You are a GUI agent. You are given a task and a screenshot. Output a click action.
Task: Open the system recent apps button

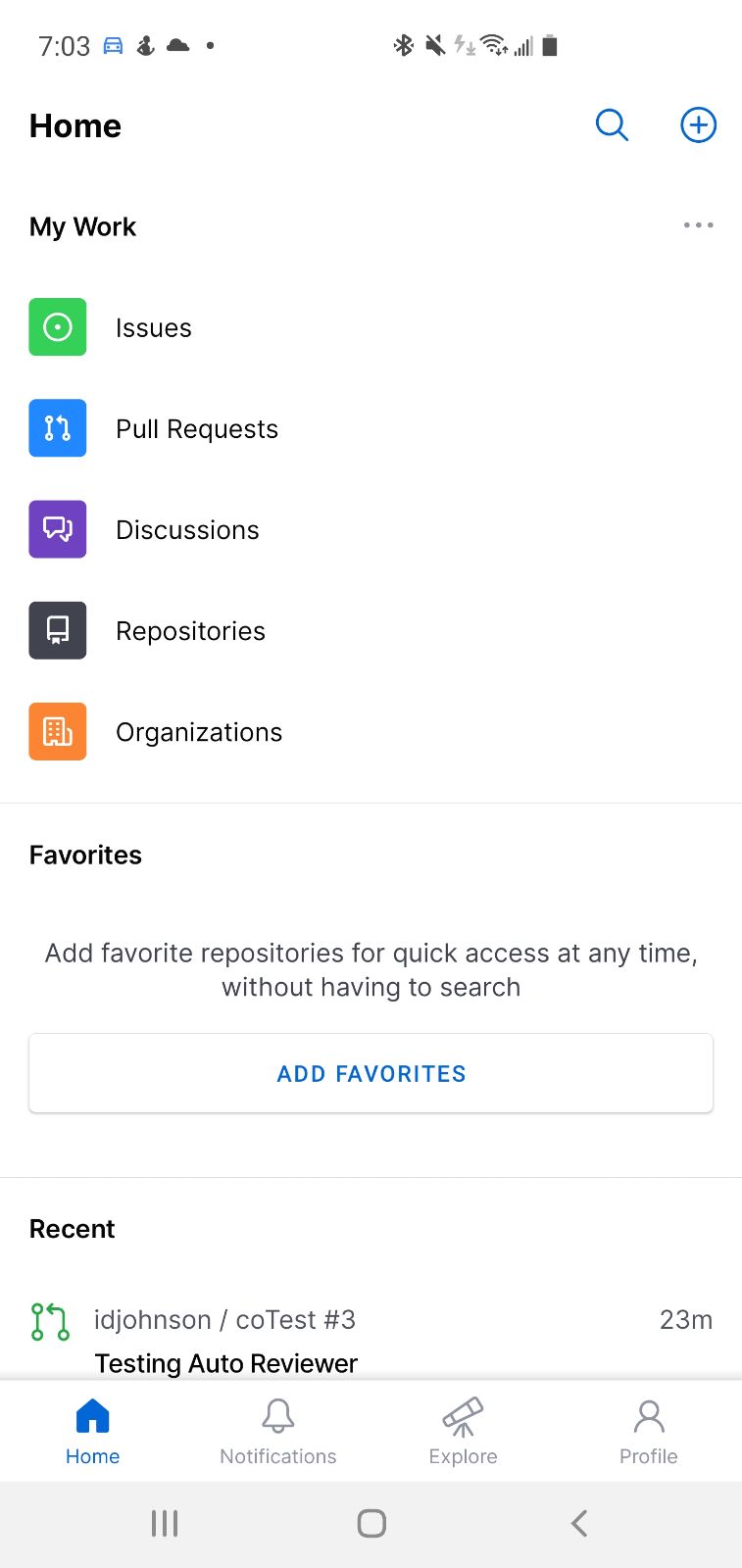(165, 1523)
